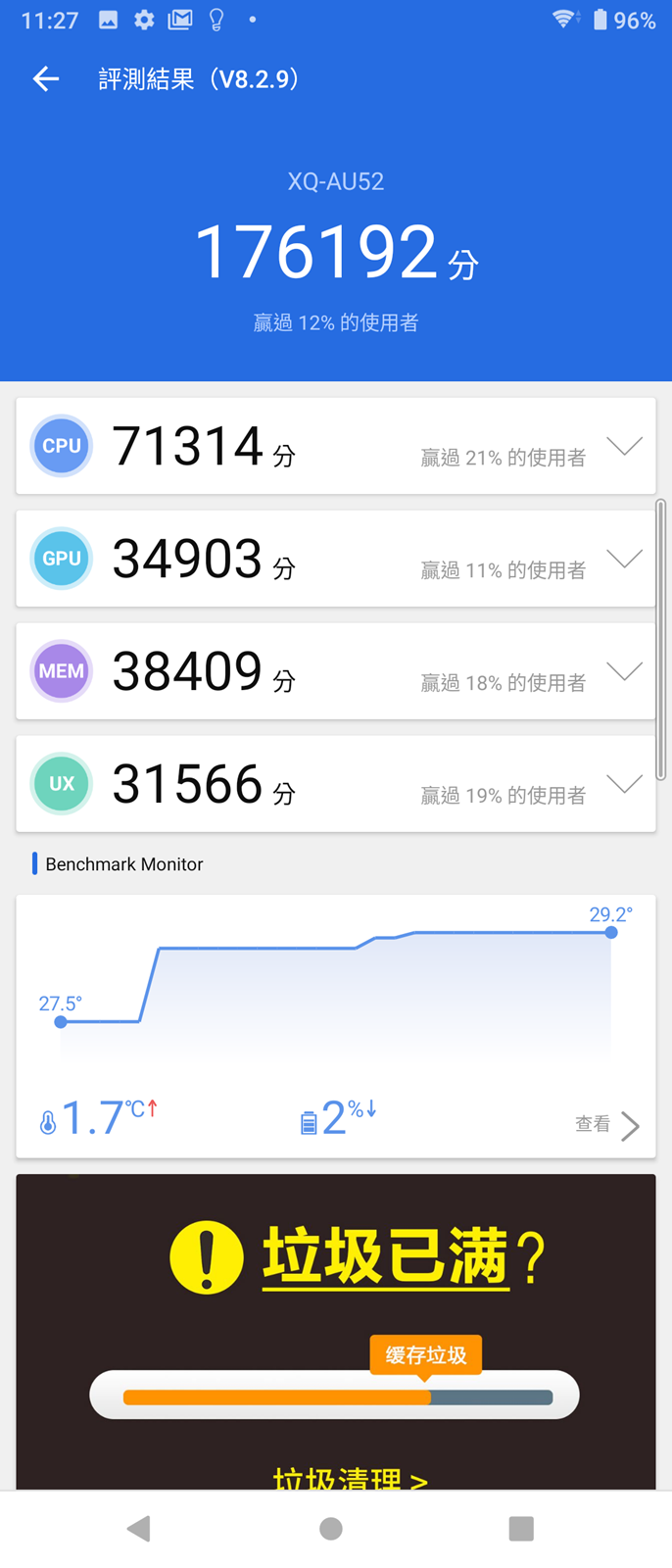
Task: Tap the 垃圾清理 link
Action: [x=350, y=1478]
